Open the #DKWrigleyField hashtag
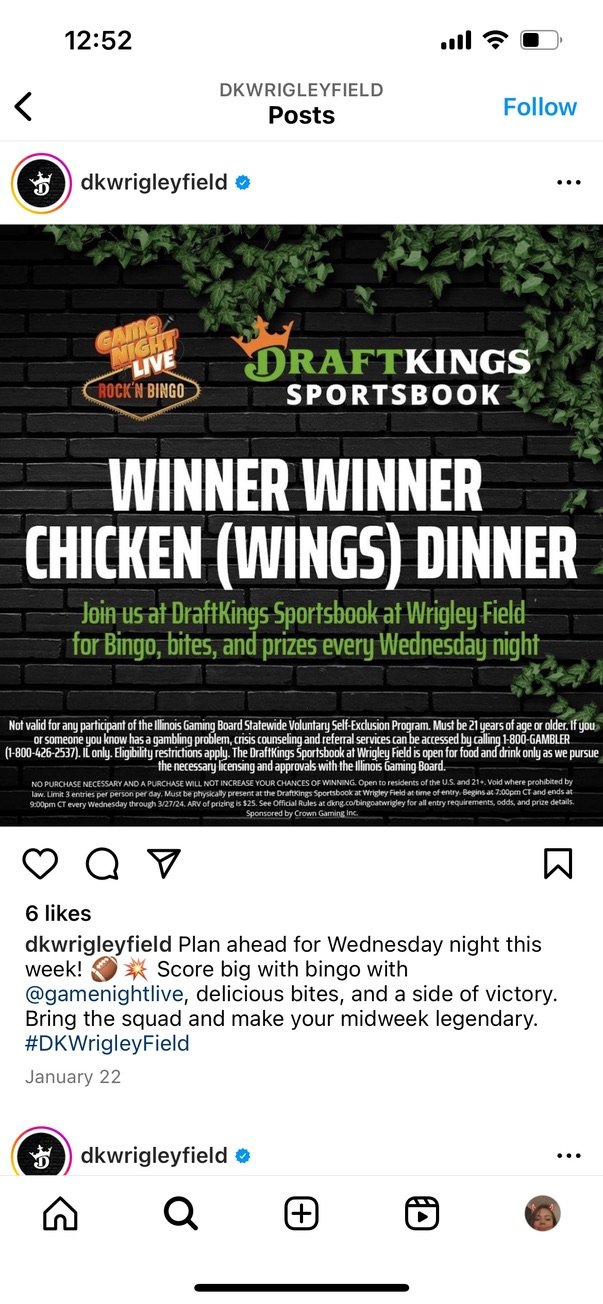The width and height of the screenshot is (603, 1304). click(x=107, y=1044)
